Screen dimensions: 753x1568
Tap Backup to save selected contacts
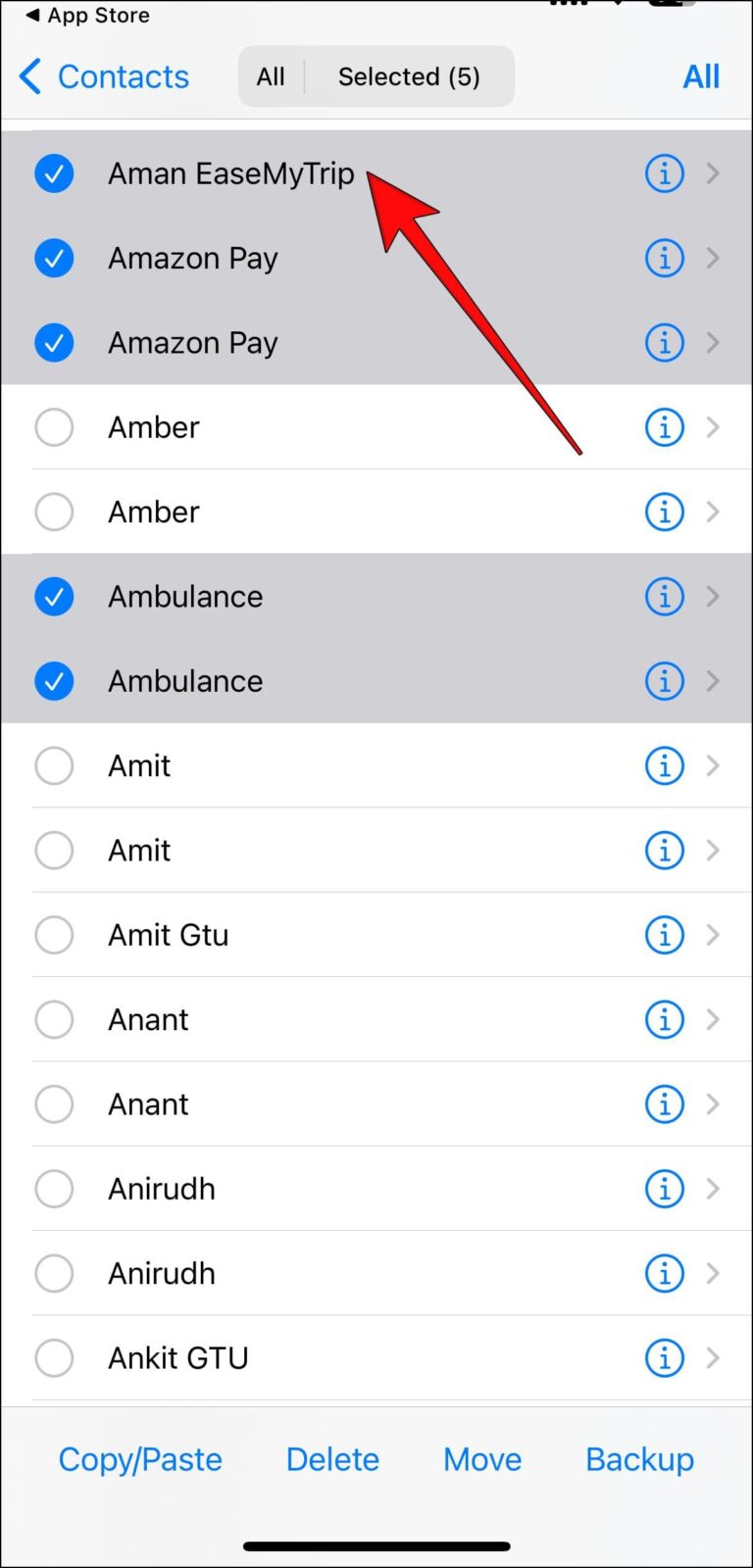point(639,1458)
